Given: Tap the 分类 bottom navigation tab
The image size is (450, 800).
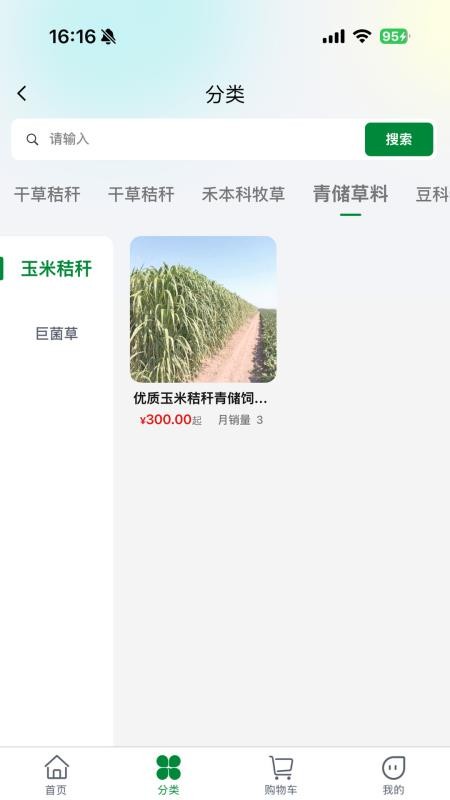Looking at the screenshot, I should coord(168,774).
